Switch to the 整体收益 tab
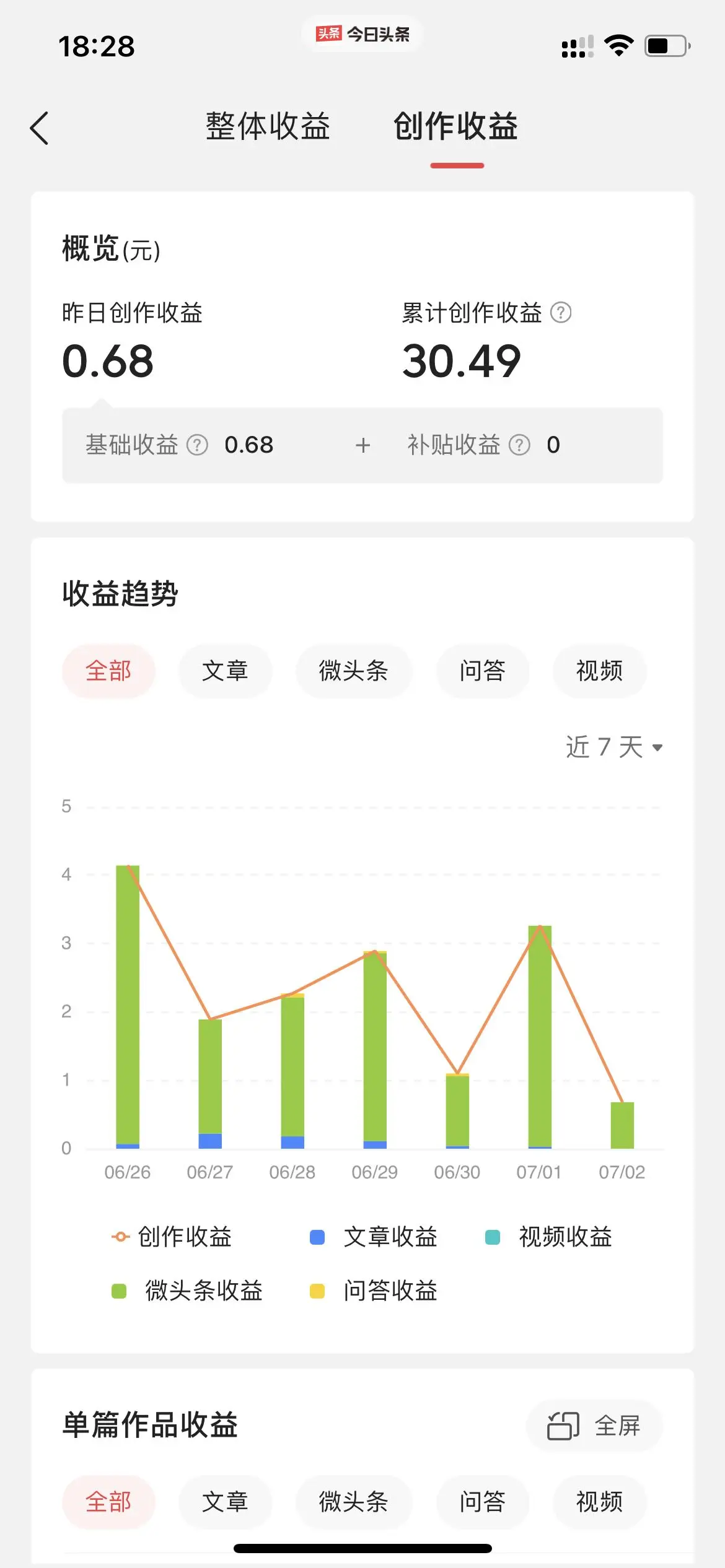725x1568 pixels. (x=268, y=126)
